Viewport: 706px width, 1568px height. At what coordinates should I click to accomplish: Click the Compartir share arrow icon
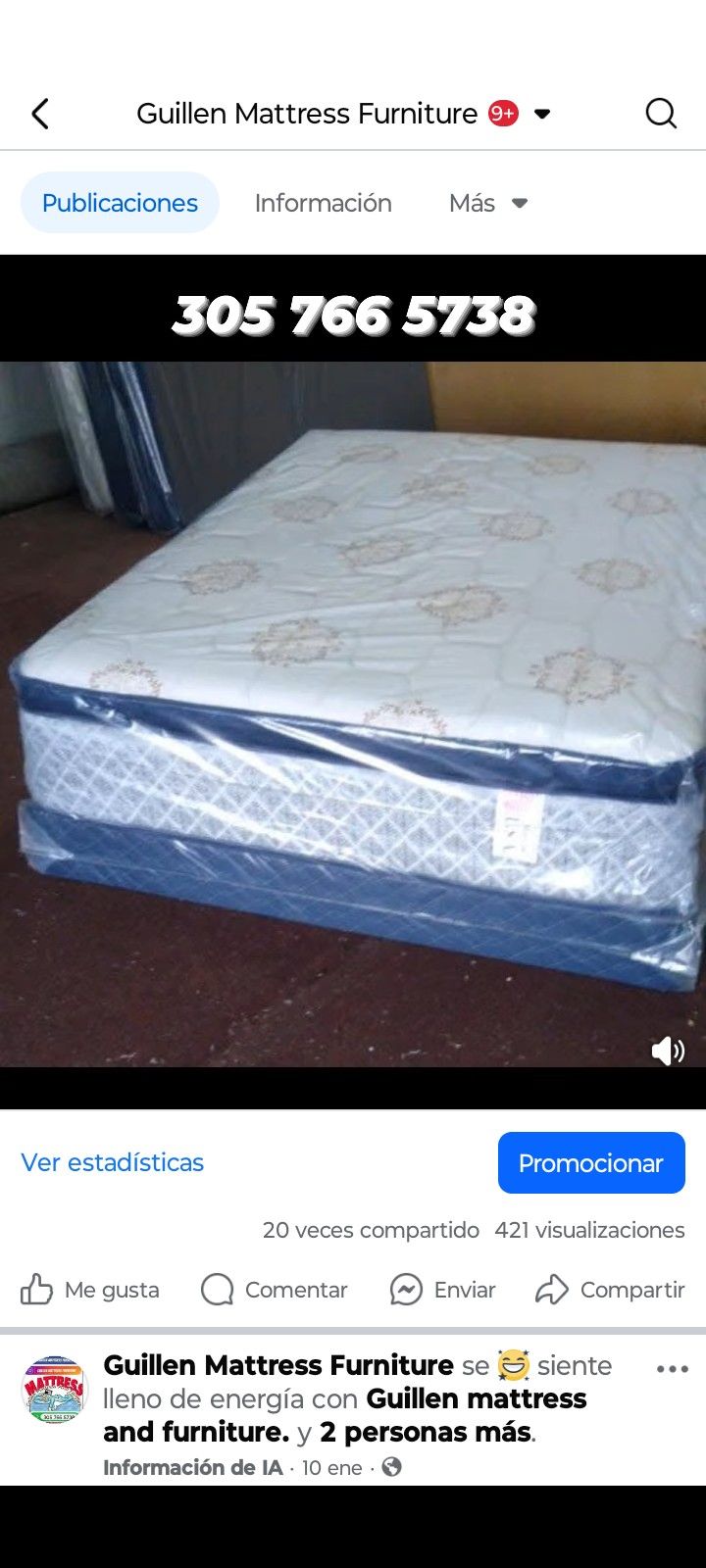point(552,1290)
